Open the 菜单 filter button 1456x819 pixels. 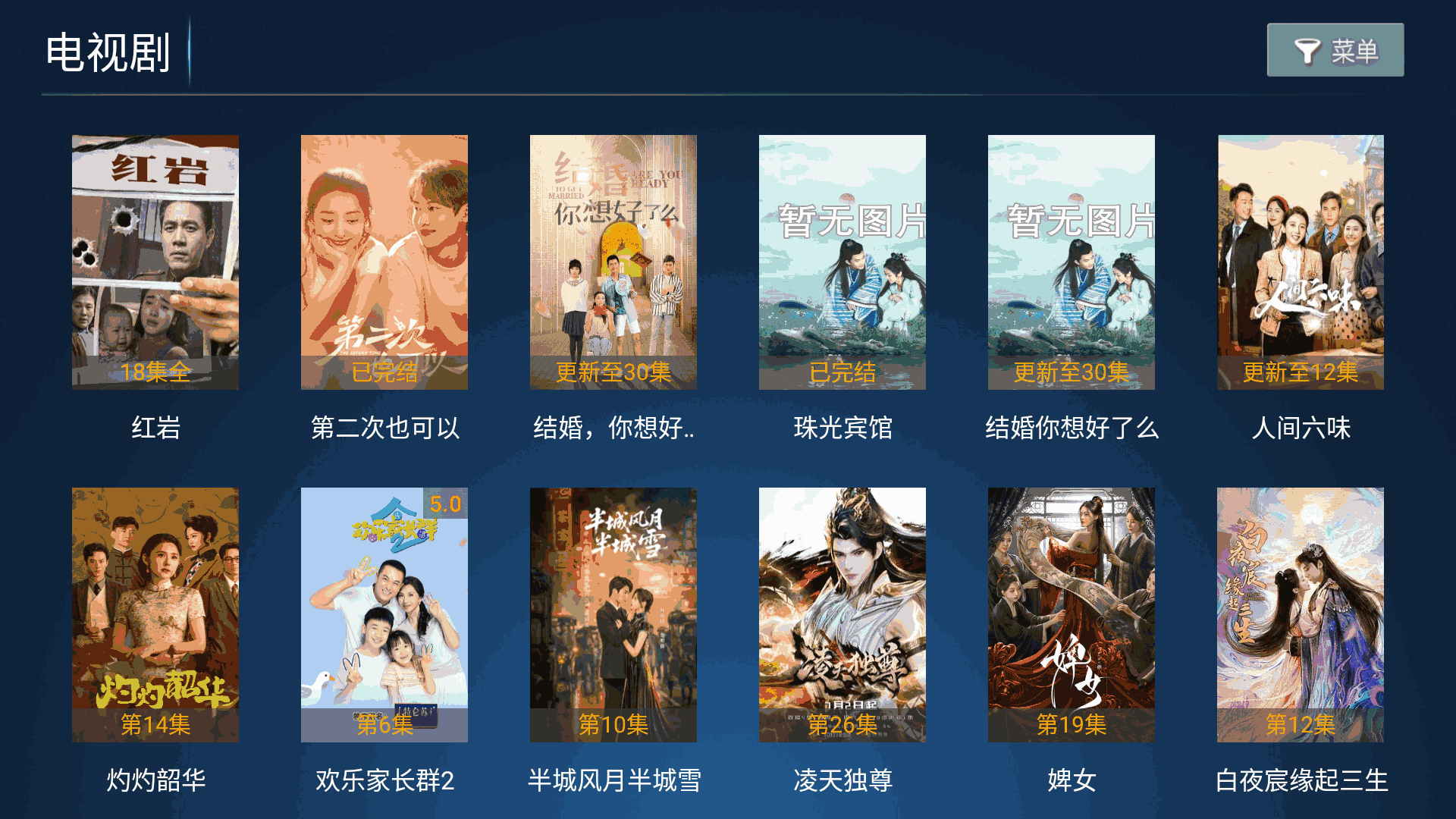(x=1335, y=50)
